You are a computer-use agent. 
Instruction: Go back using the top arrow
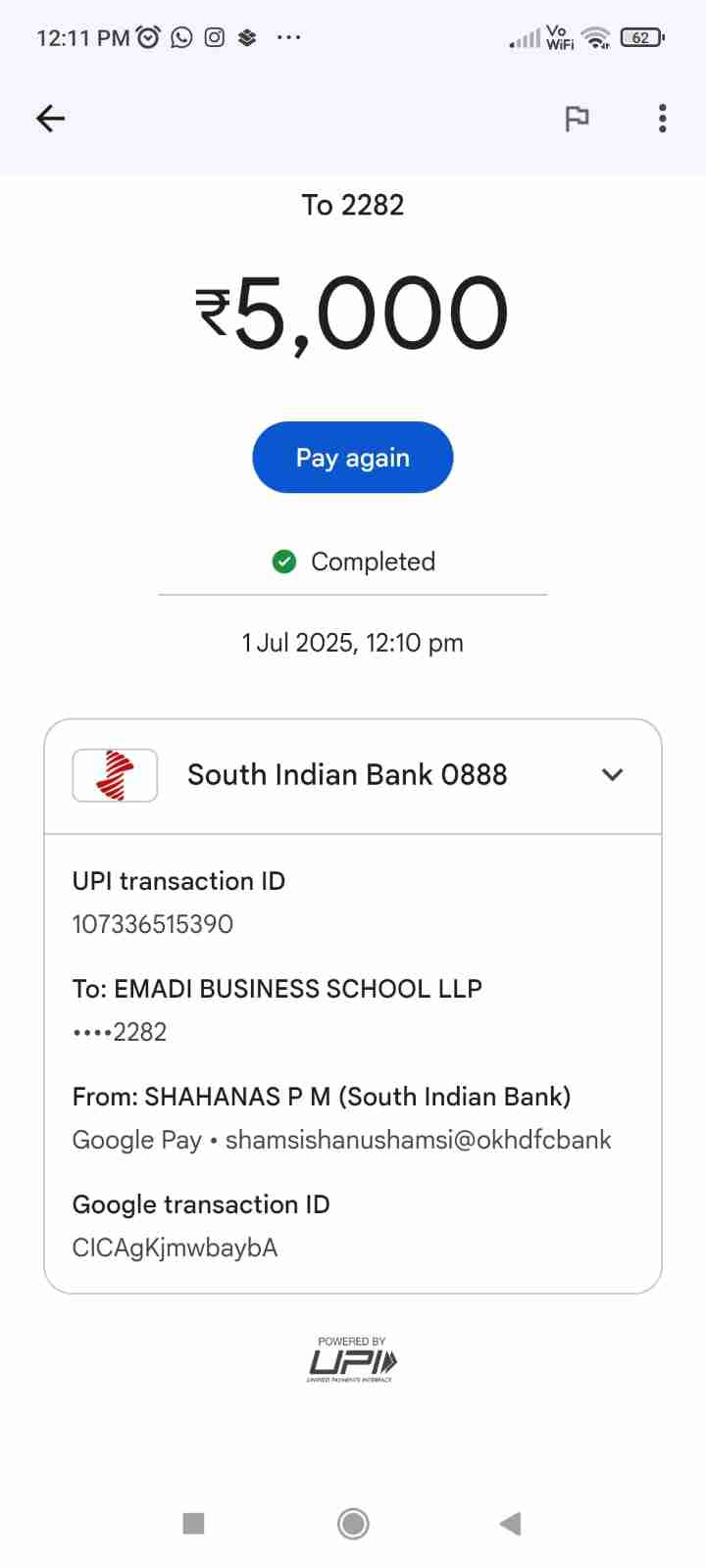click(50, 119)
